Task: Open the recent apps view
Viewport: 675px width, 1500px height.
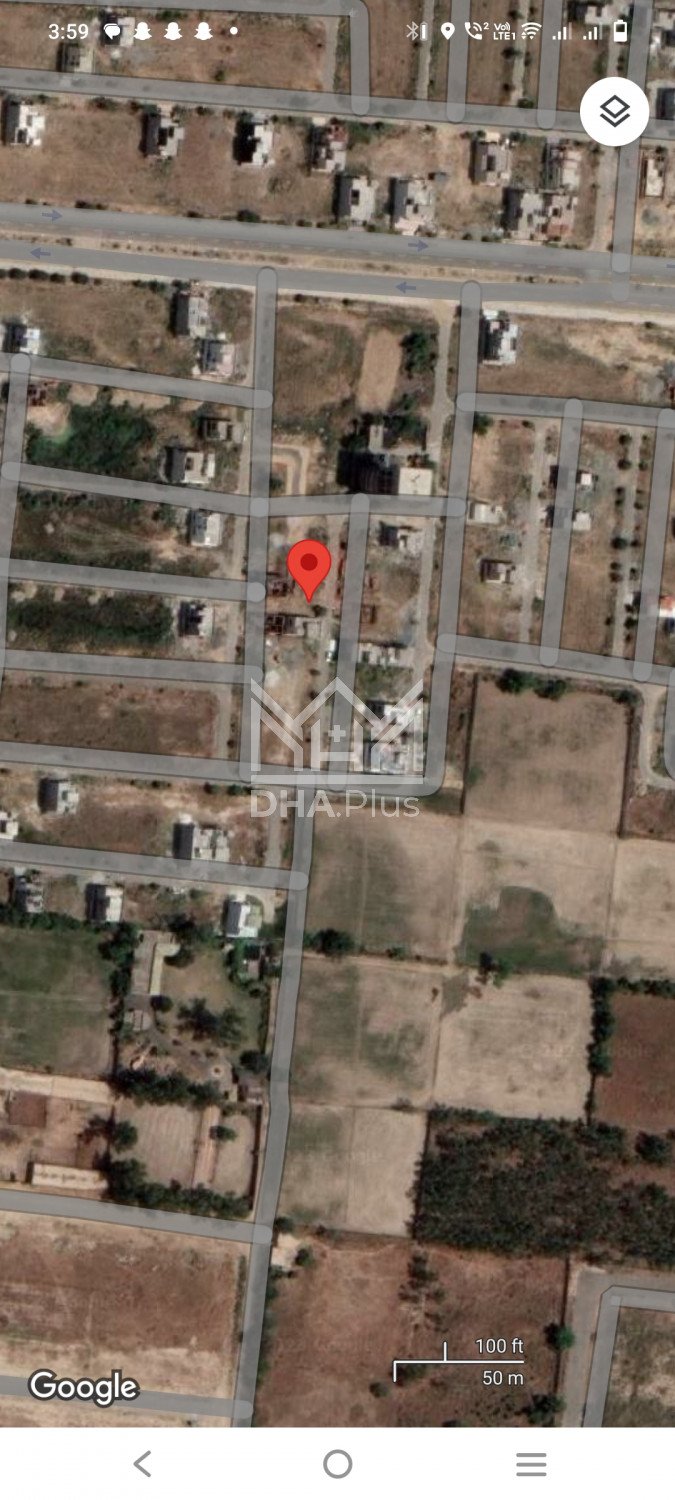Action: [x=531, y=1464]
